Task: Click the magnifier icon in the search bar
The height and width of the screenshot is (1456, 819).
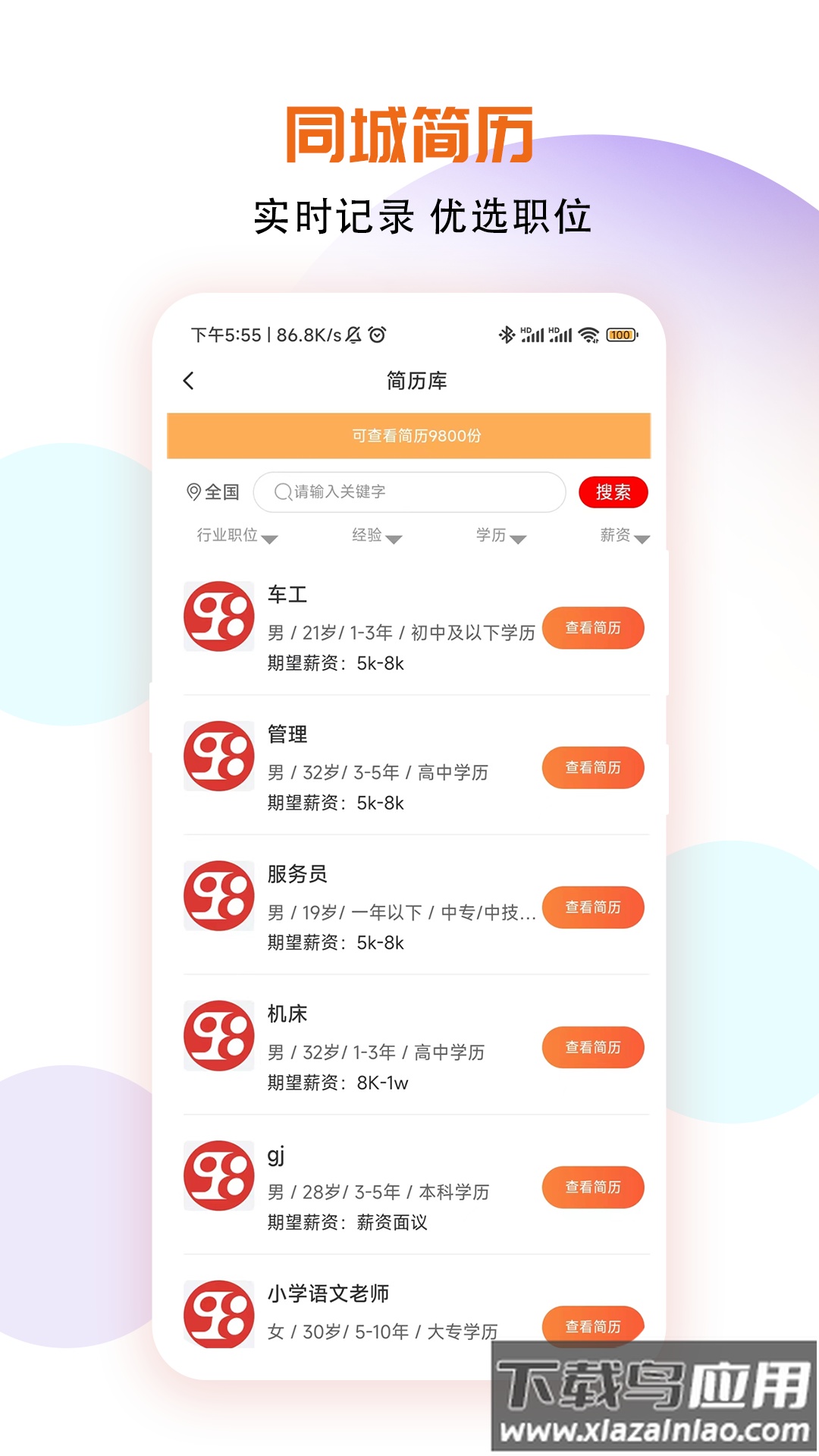Action: 281,492
